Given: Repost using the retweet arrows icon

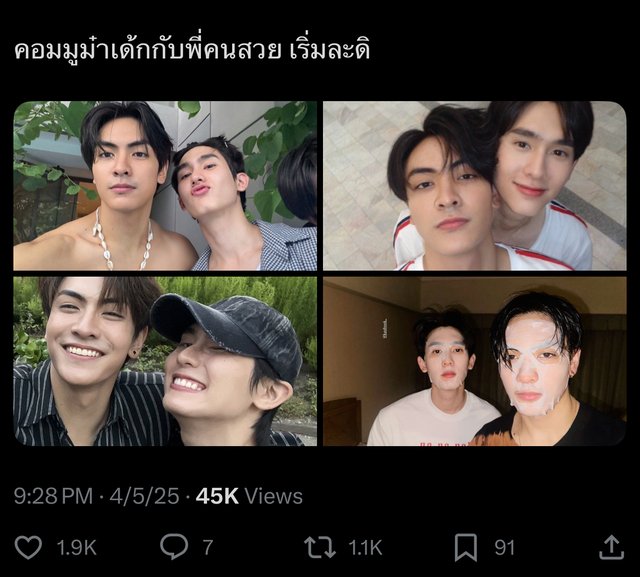Looking at the screenshot, I should (319, 547).
